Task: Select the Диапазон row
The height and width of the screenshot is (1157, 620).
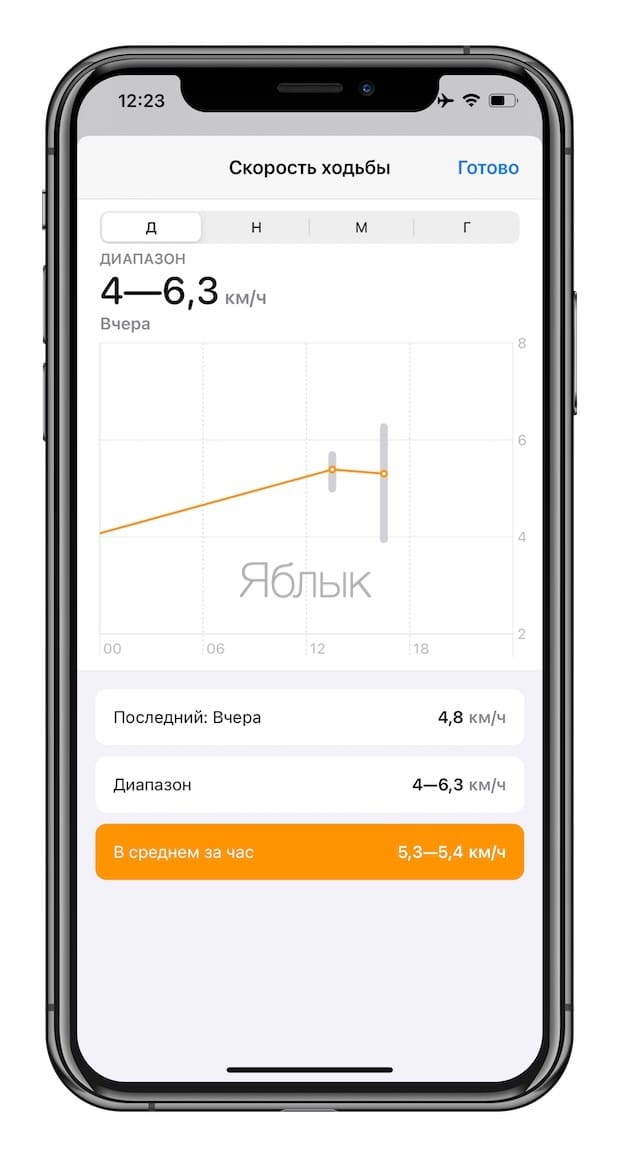Action: [309, 784]
